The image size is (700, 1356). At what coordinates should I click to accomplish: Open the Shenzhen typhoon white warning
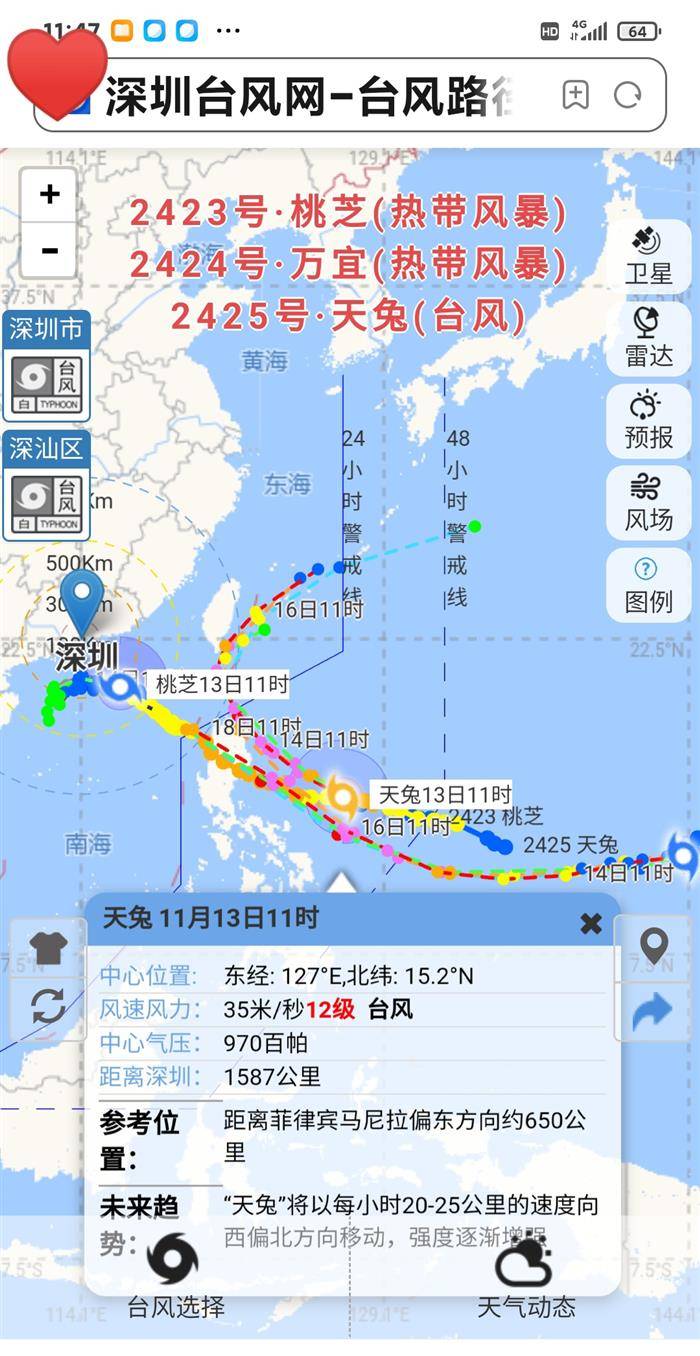46,385
